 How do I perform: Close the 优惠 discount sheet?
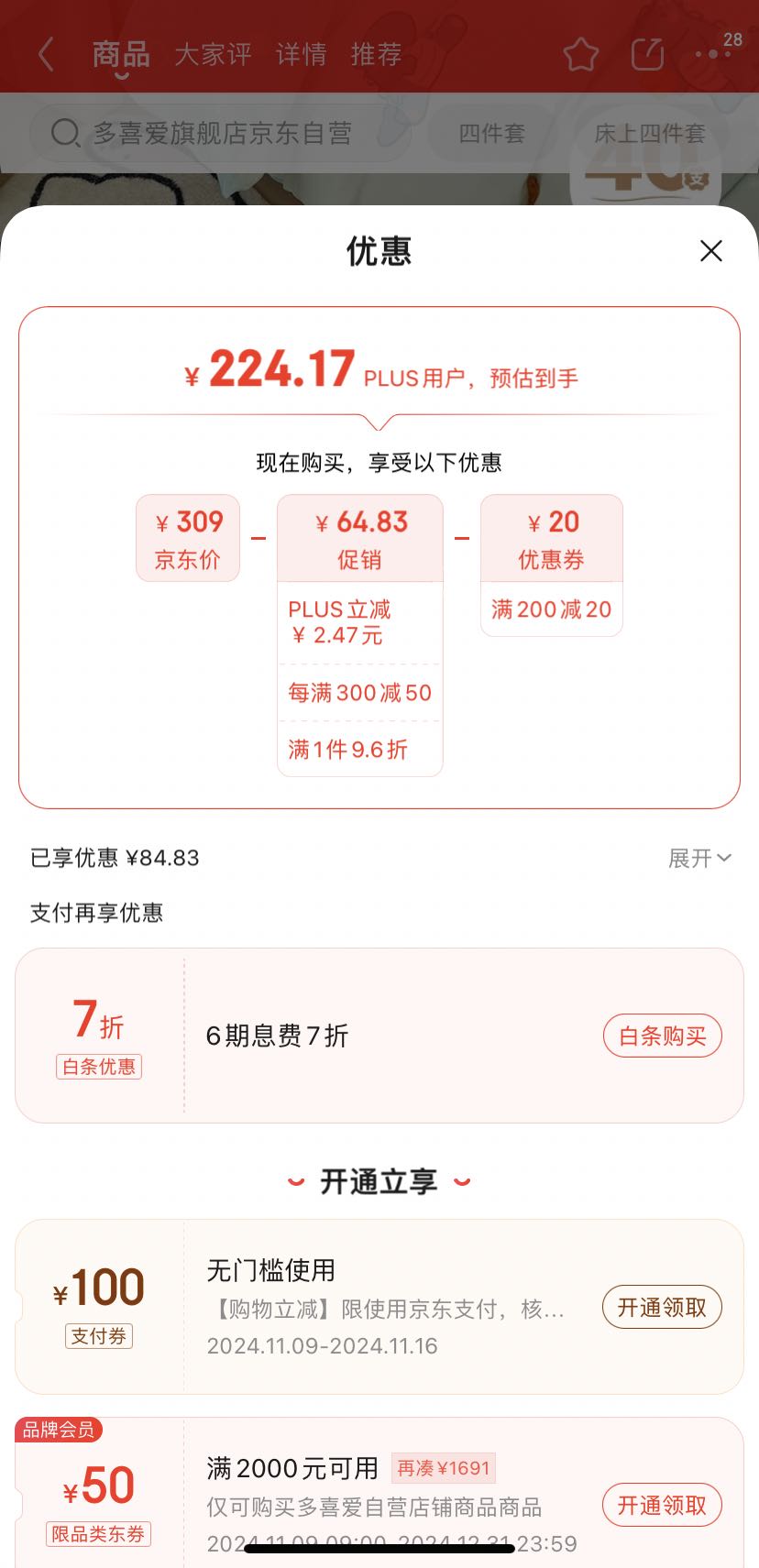click(710, 251)
